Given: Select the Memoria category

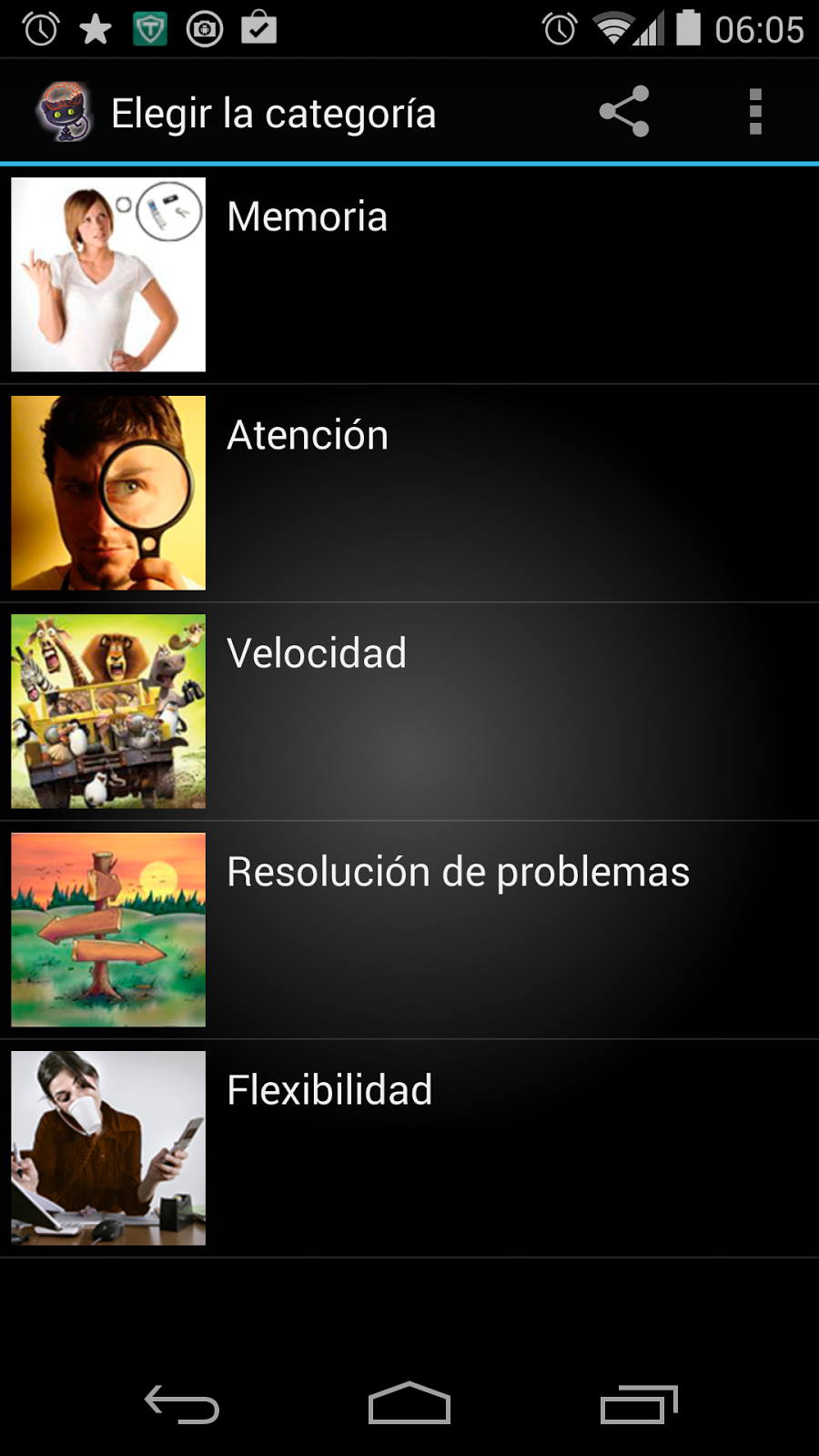Looking at the screenshot, I should click(x=409, y=275).
